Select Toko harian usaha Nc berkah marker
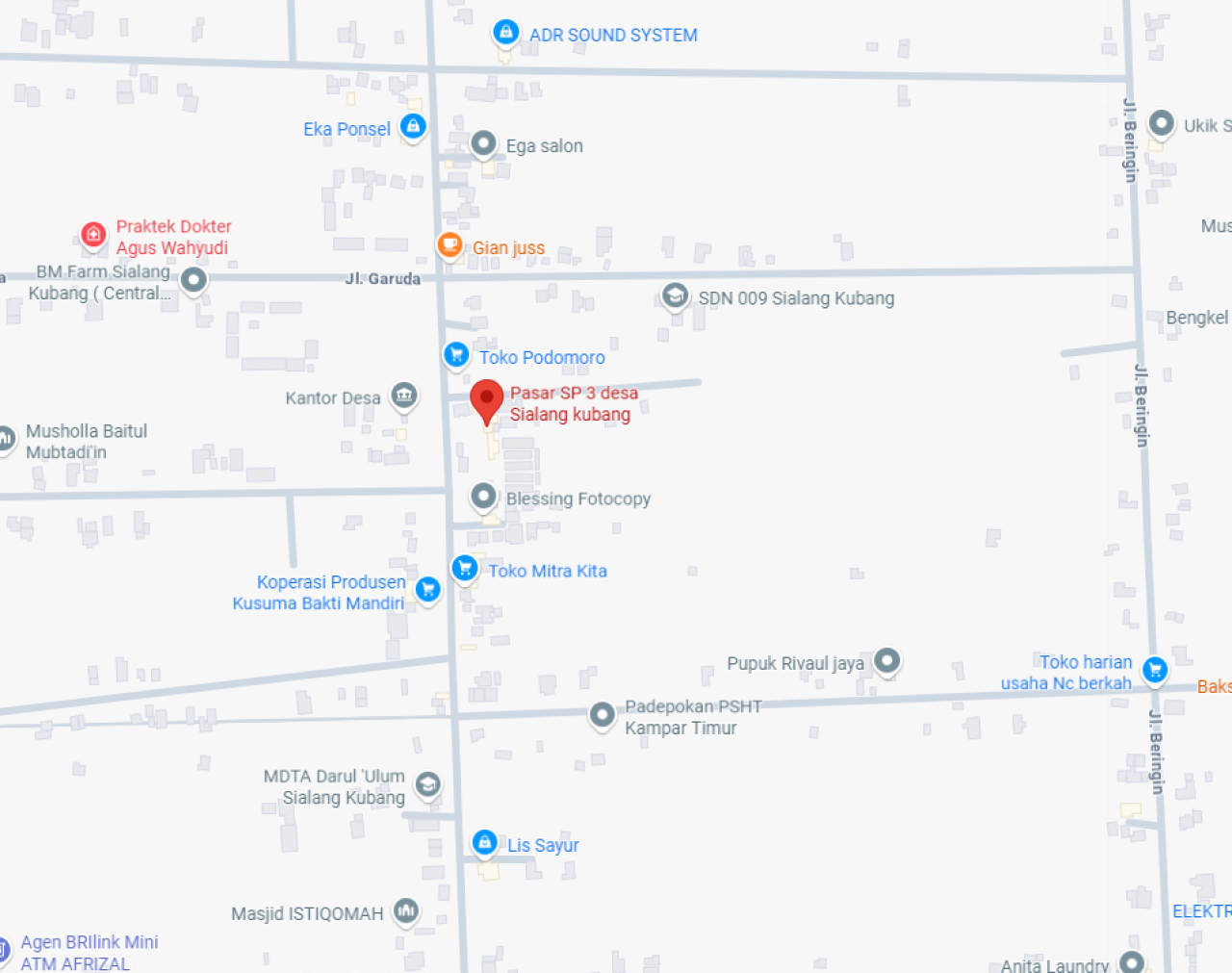The width and height of the screenshot is (1232, 973). pos(1155,670)
